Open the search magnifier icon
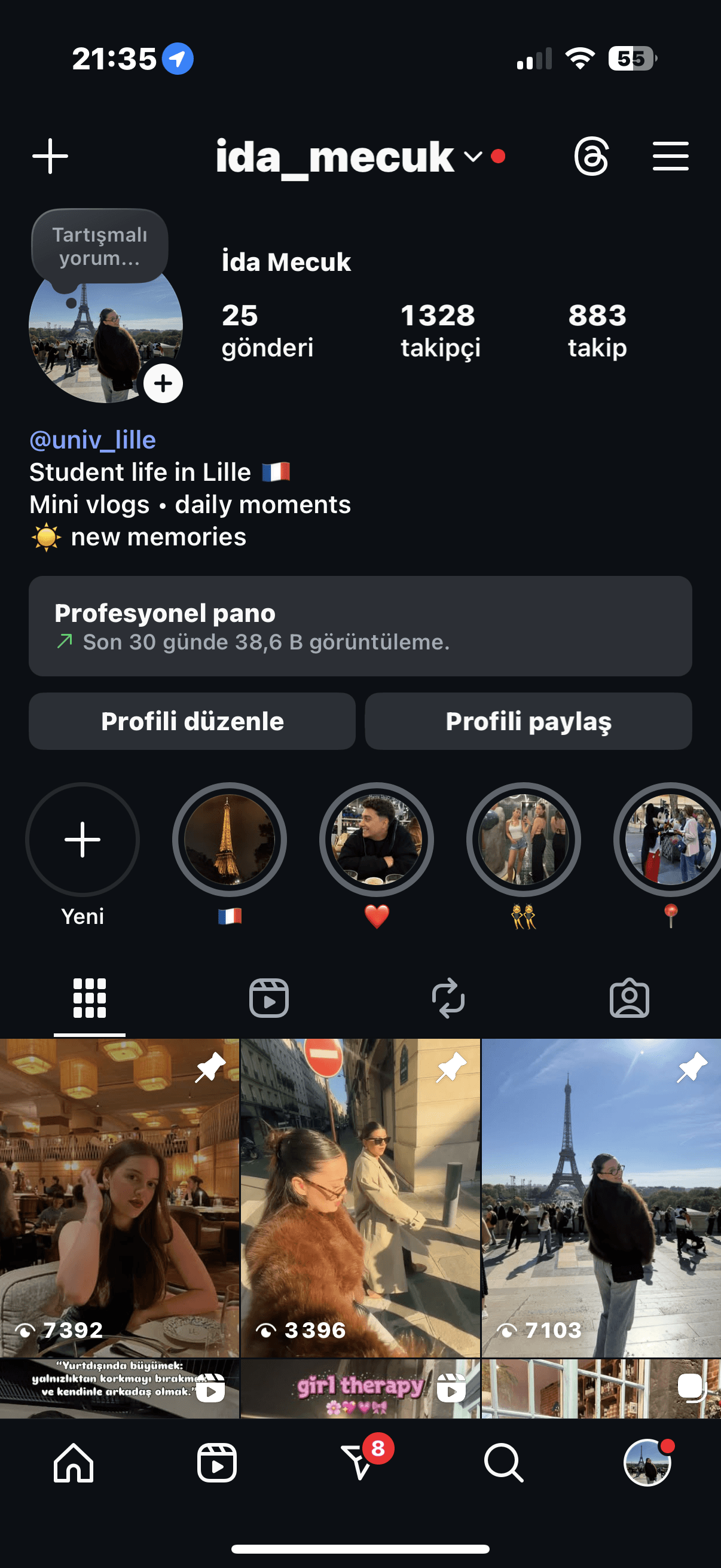This screenshot has width=721, height=1568. (503, 1465)
